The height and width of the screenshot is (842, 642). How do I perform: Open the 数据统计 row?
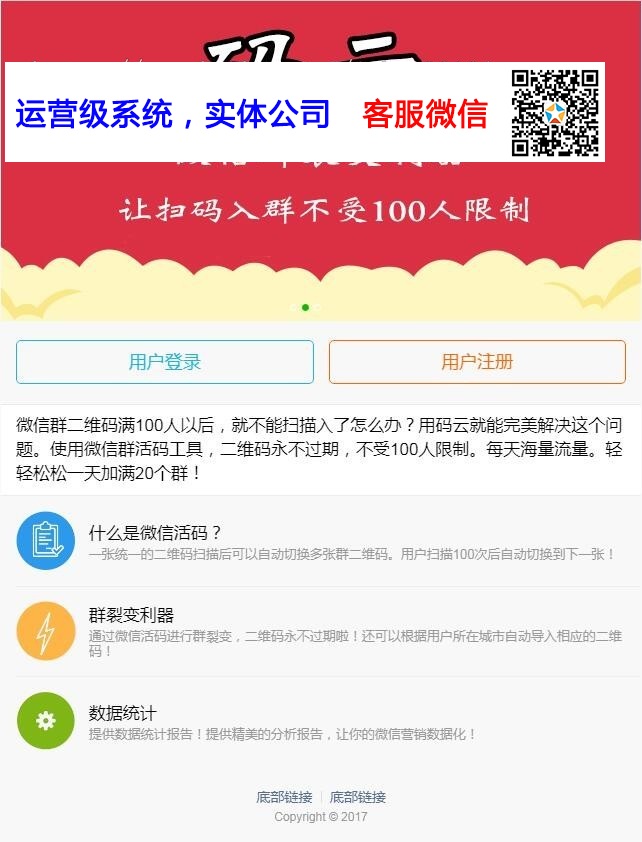click(320, 721)
